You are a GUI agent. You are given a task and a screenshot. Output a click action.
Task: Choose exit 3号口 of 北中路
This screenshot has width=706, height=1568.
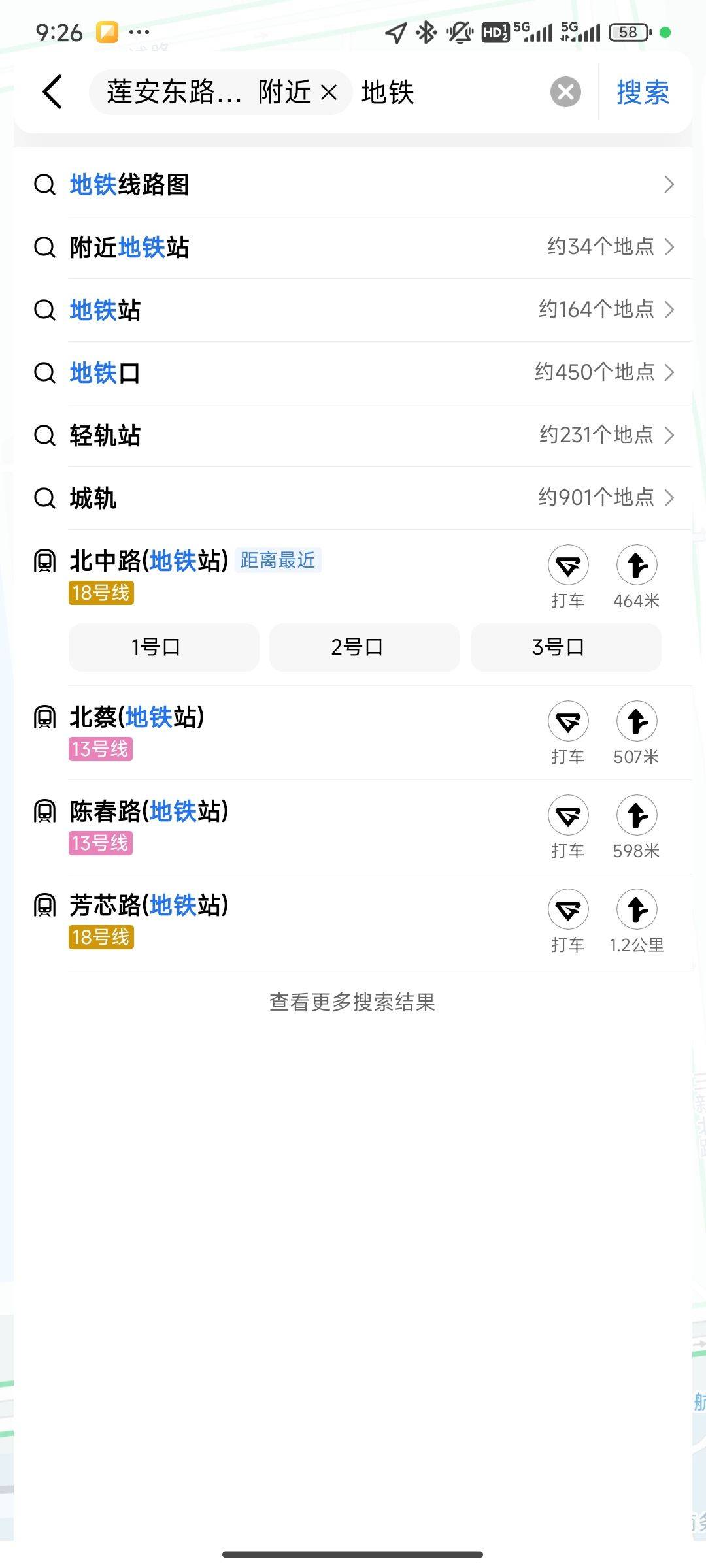[566, 647]
